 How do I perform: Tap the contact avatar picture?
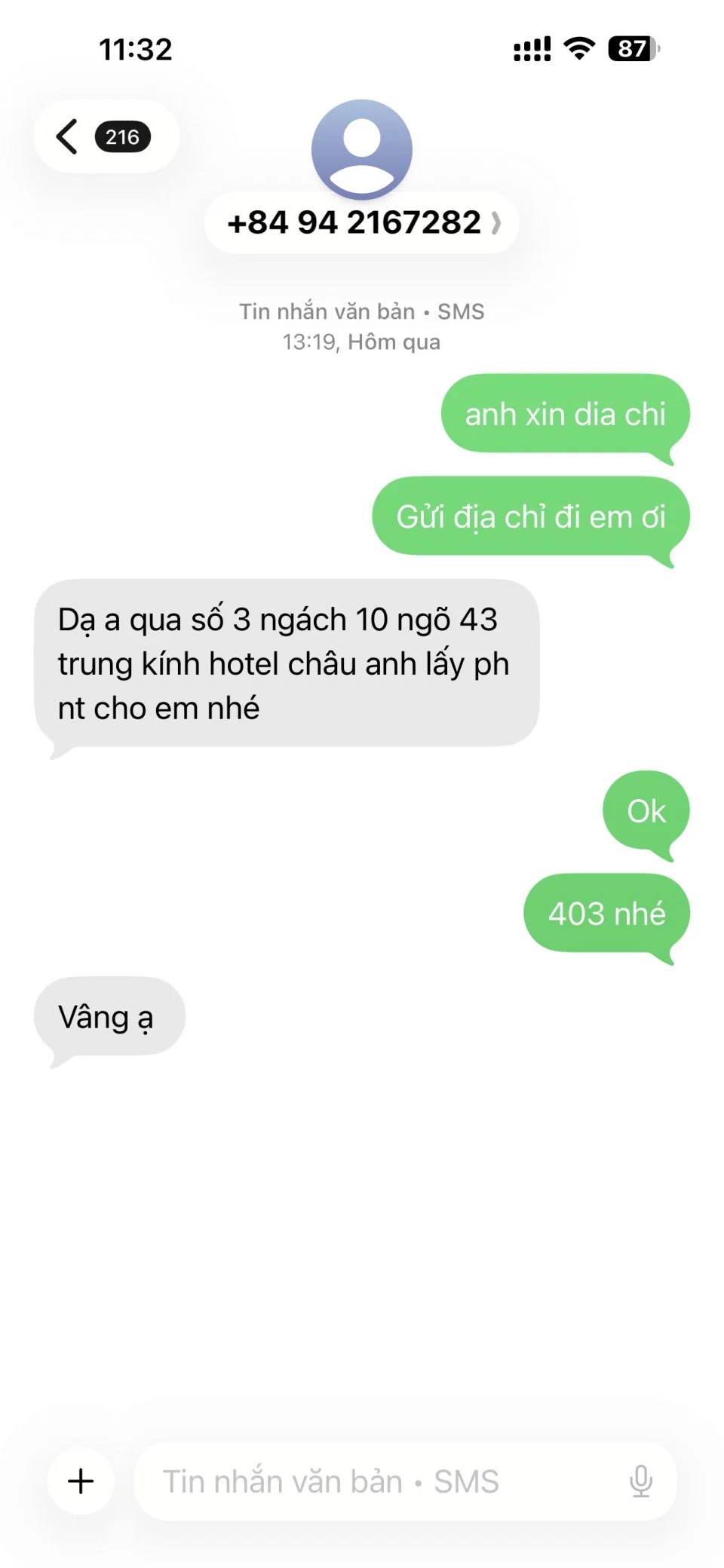tap(362, 149)
